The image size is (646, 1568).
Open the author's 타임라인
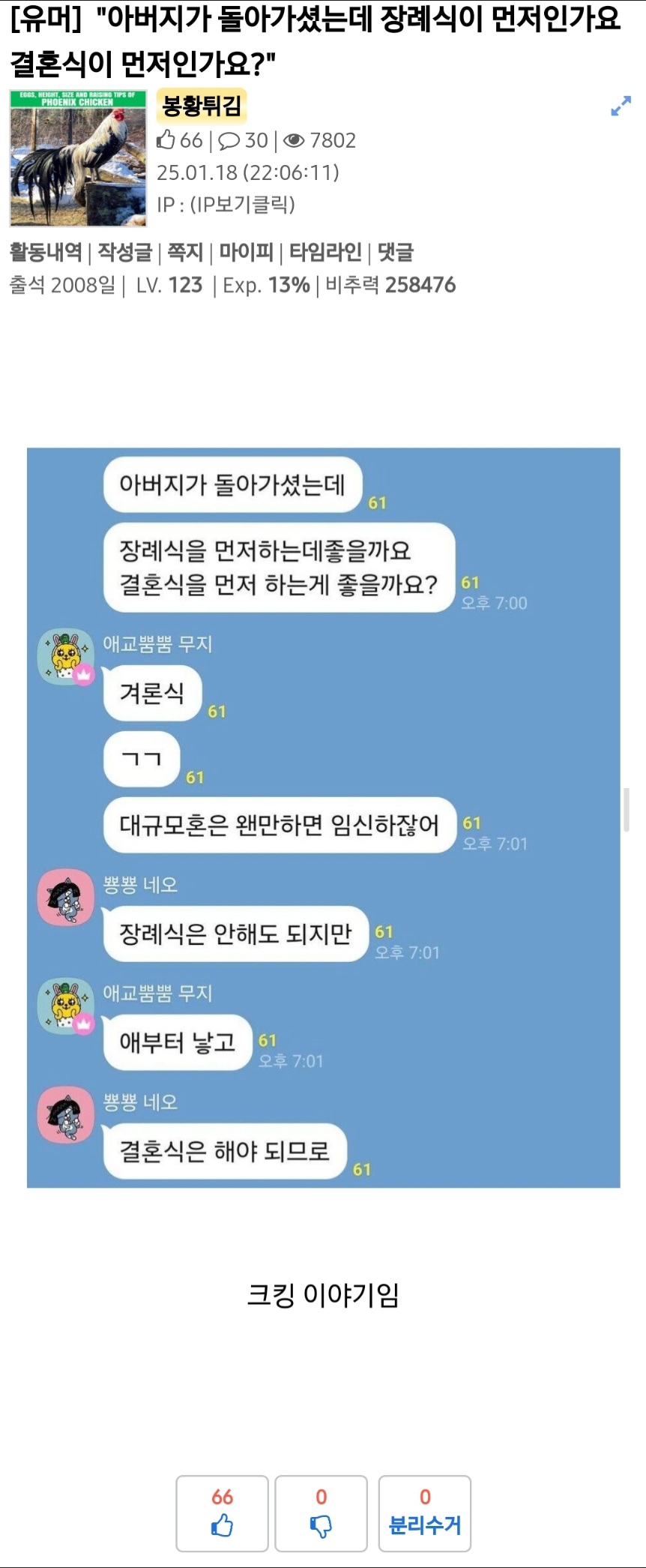tap(325, 252)
